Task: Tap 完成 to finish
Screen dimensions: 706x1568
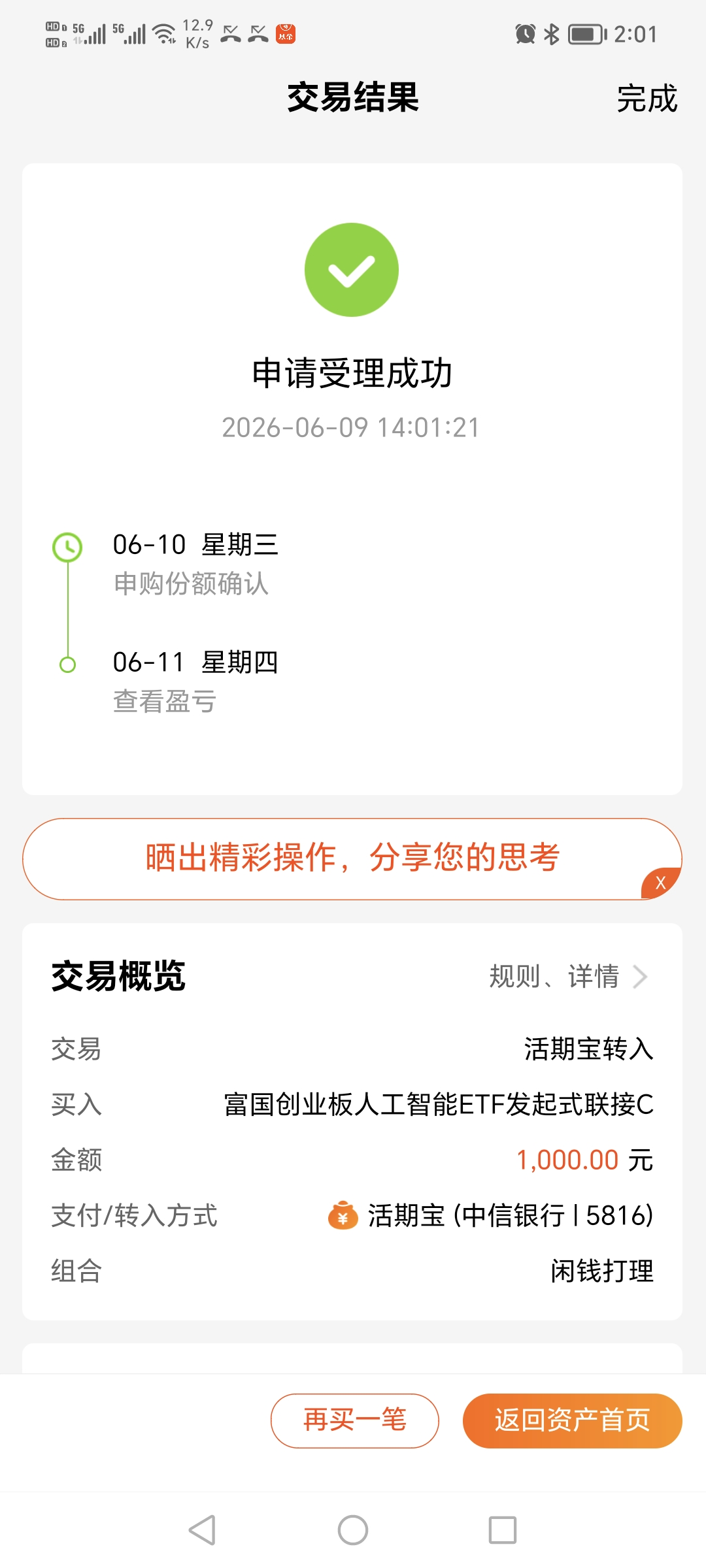Action: tap(647, 99)
